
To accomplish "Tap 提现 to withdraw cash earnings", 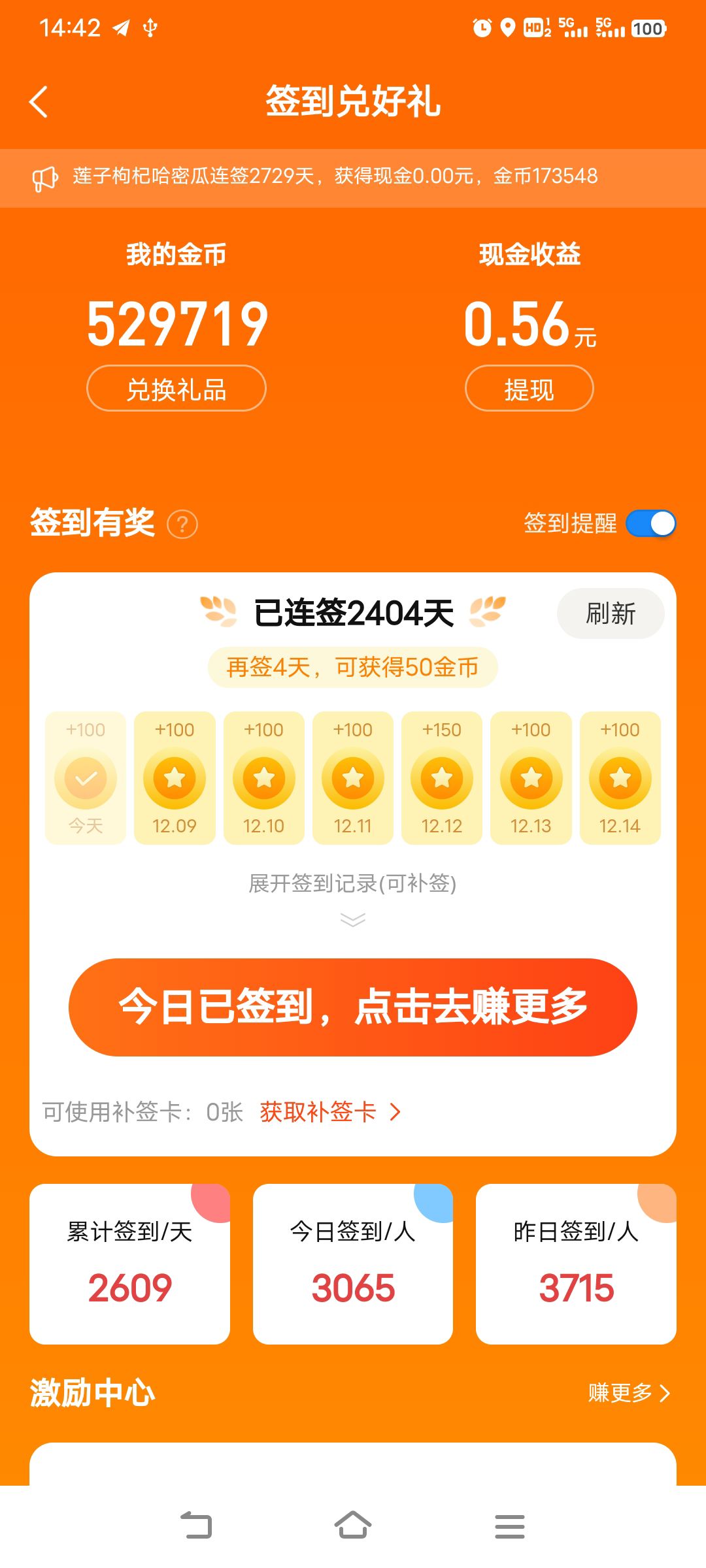I will [529, 389].
